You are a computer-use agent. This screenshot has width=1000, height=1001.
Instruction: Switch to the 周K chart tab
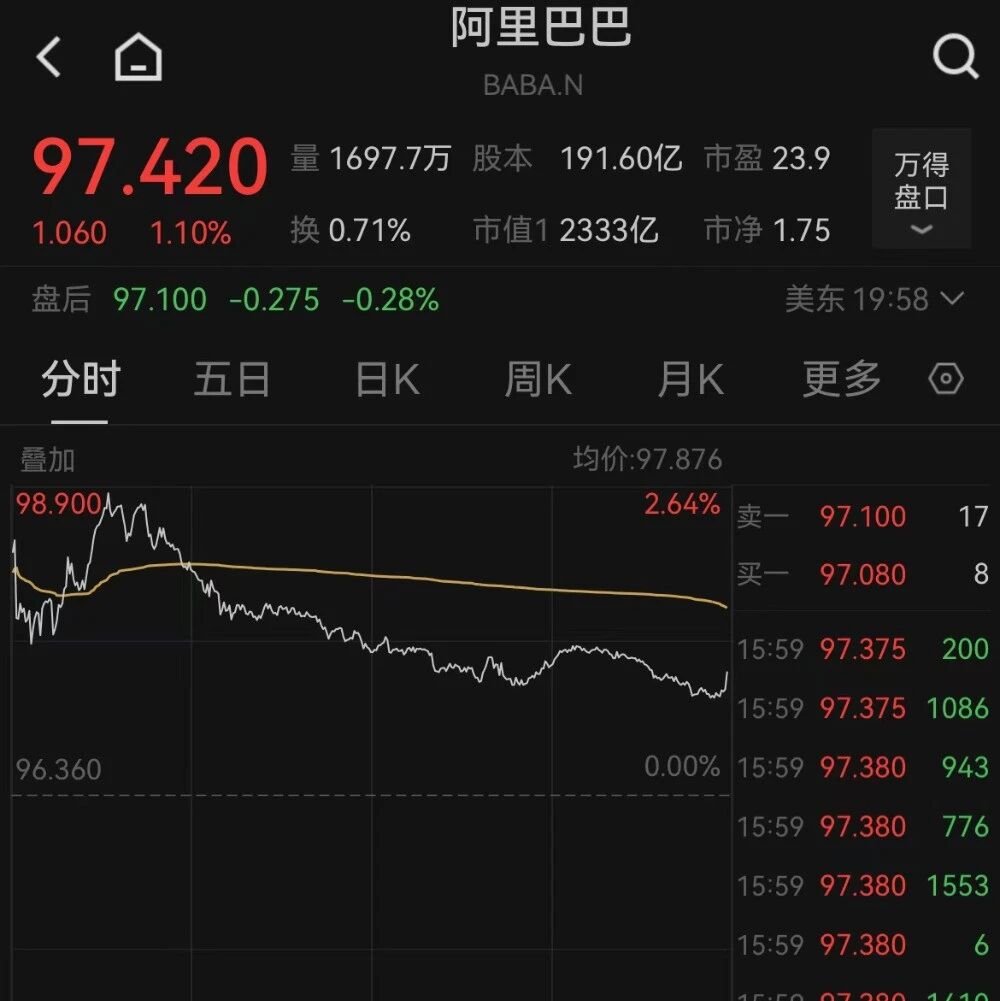pyautogui.click(x=538, y=379)
